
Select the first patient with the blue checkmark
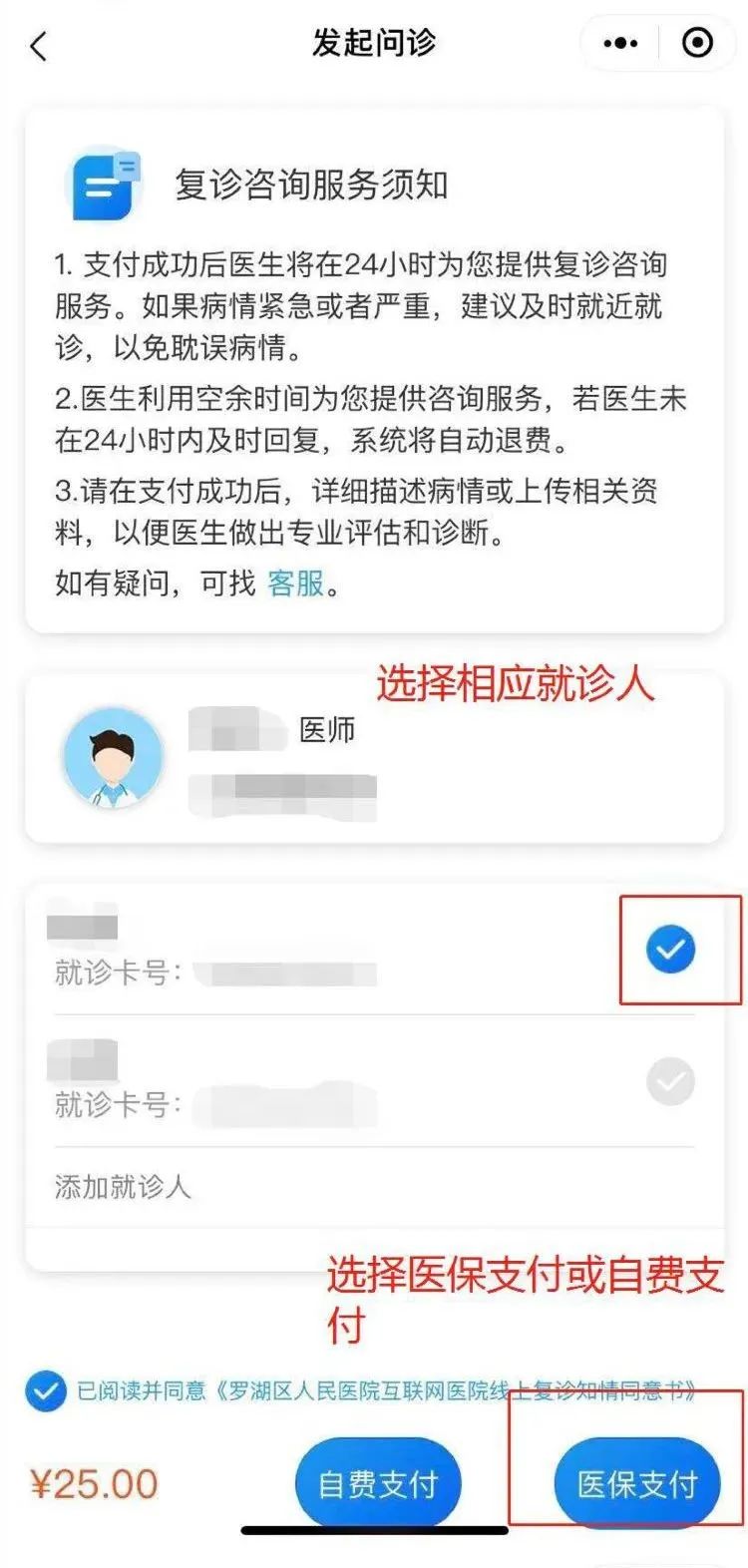pos(670,949)
